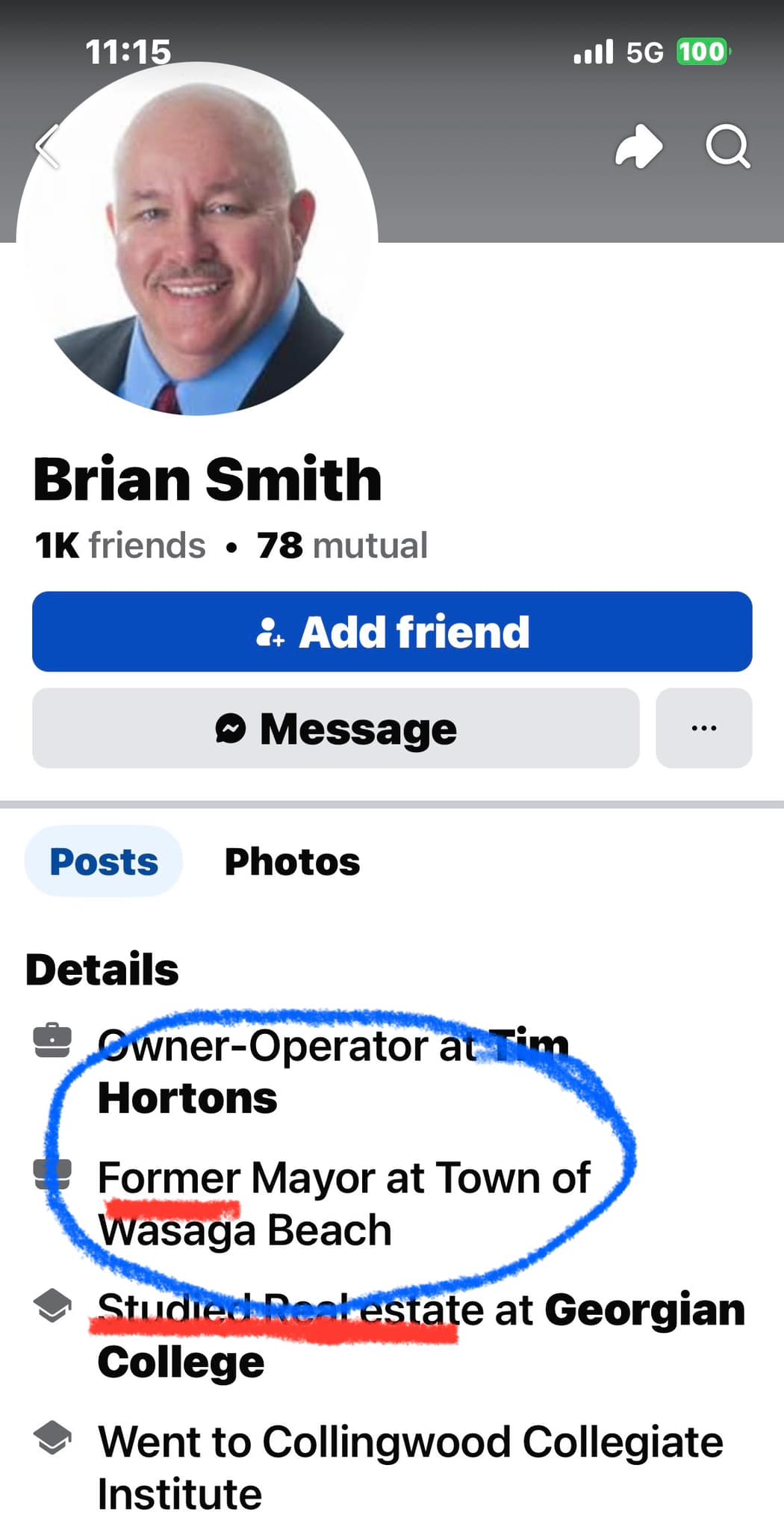Open the search magnifier icon

[728, 146]
